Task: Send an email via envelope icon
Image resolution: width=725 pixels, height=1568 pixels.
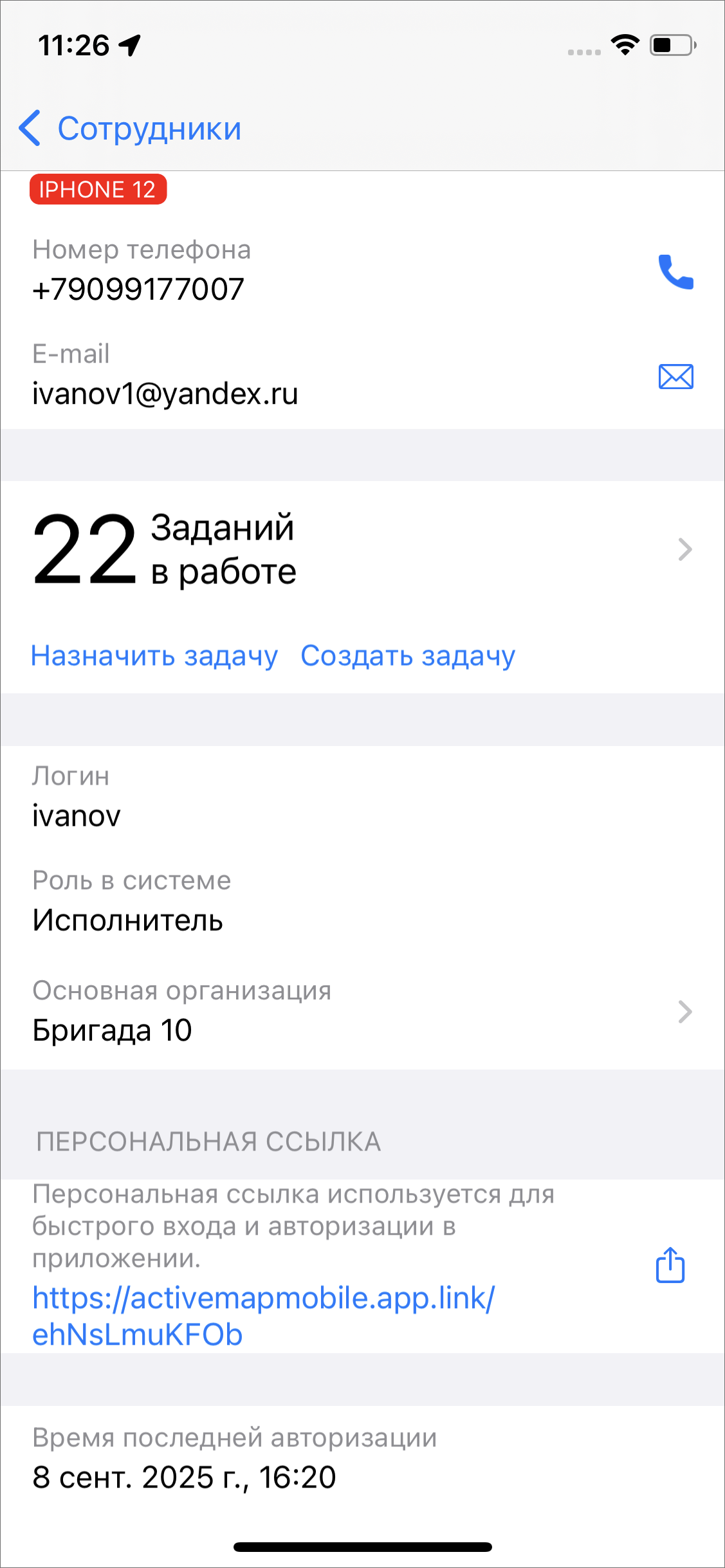Action: 675,377
